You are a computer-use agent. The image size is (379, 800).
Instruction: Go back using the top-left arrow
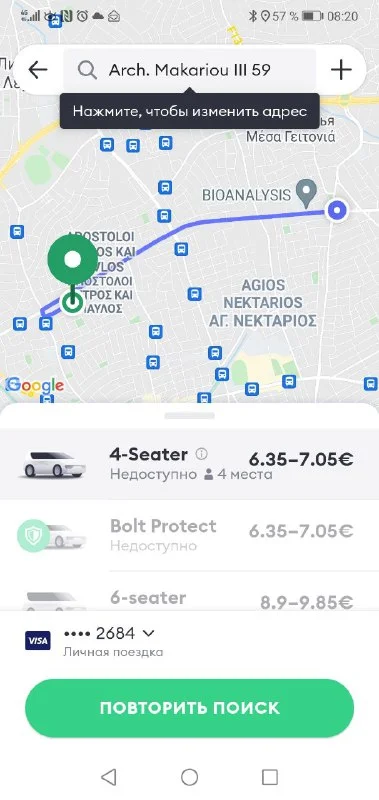click(x=38, y=70)
